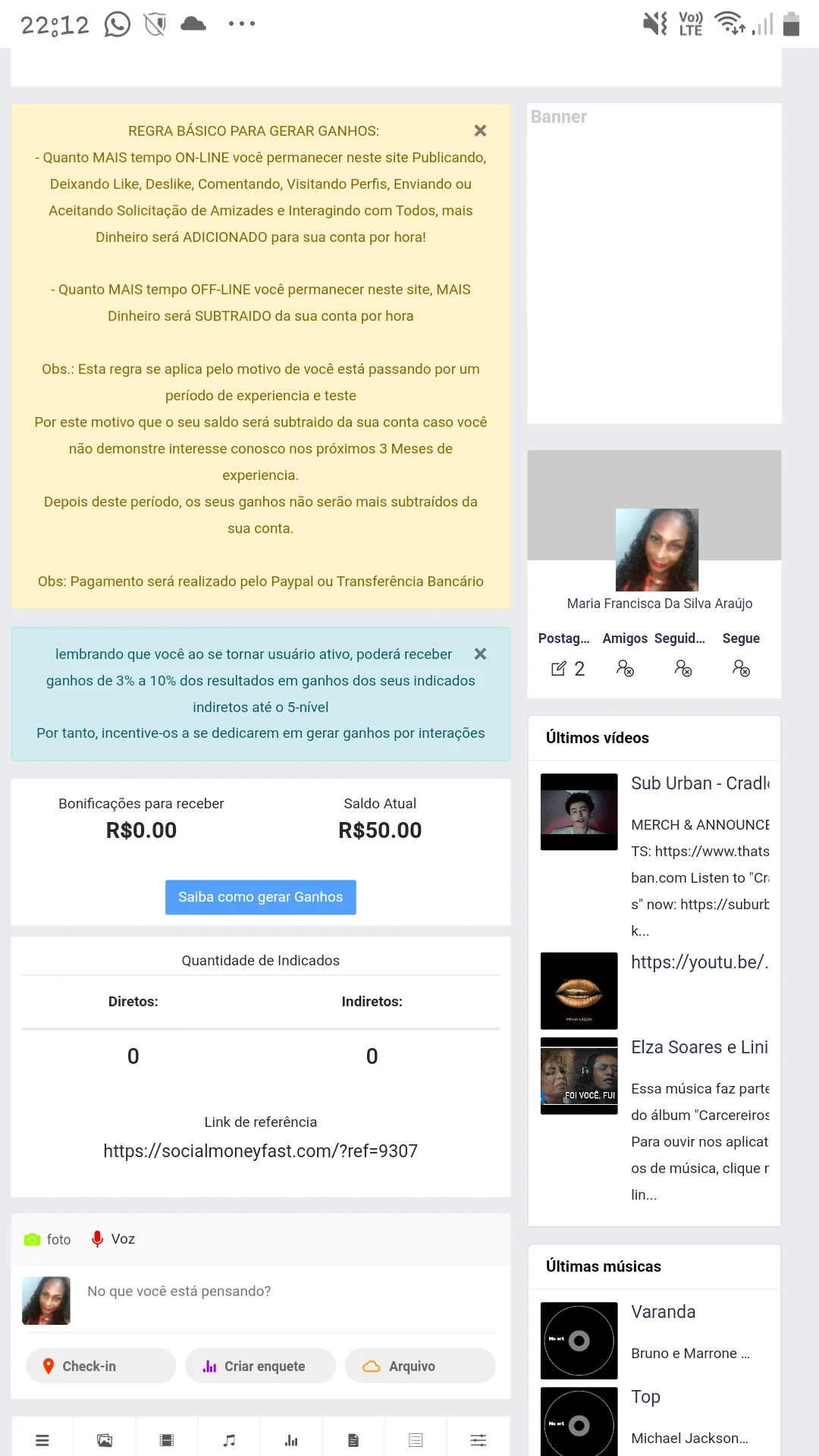Viewport: 819px width, 1456px height.
Task: Open the Varanda song by Bruno e Marrone
Action: tap(663, 1312)
